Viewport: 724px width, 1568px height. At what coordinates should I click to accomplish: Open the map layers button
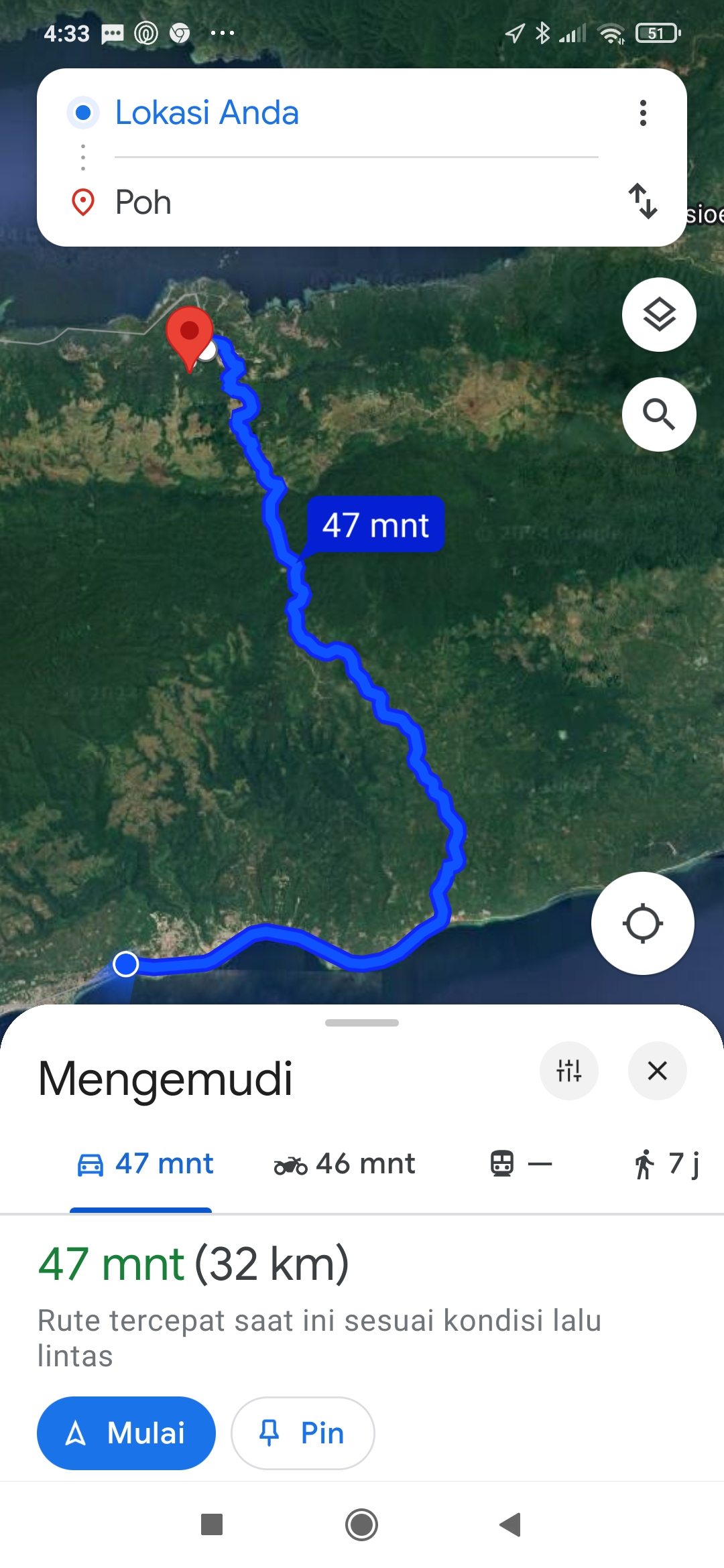[x=659, y=314]
